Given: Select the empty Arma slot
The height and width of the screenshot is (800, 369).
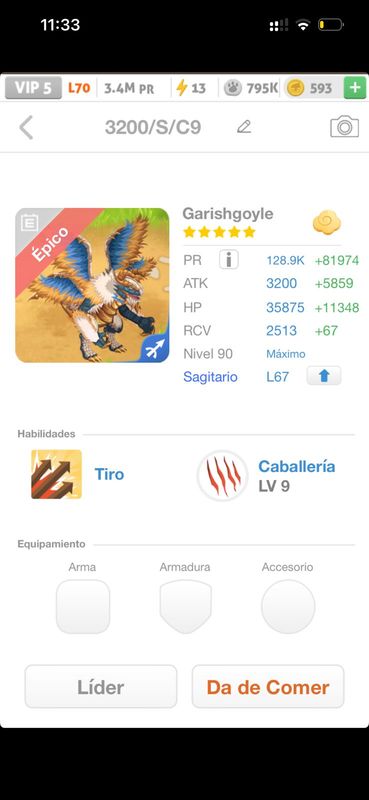Looking at the screenshot, I should pyautogui.click(x=83, y=606).
